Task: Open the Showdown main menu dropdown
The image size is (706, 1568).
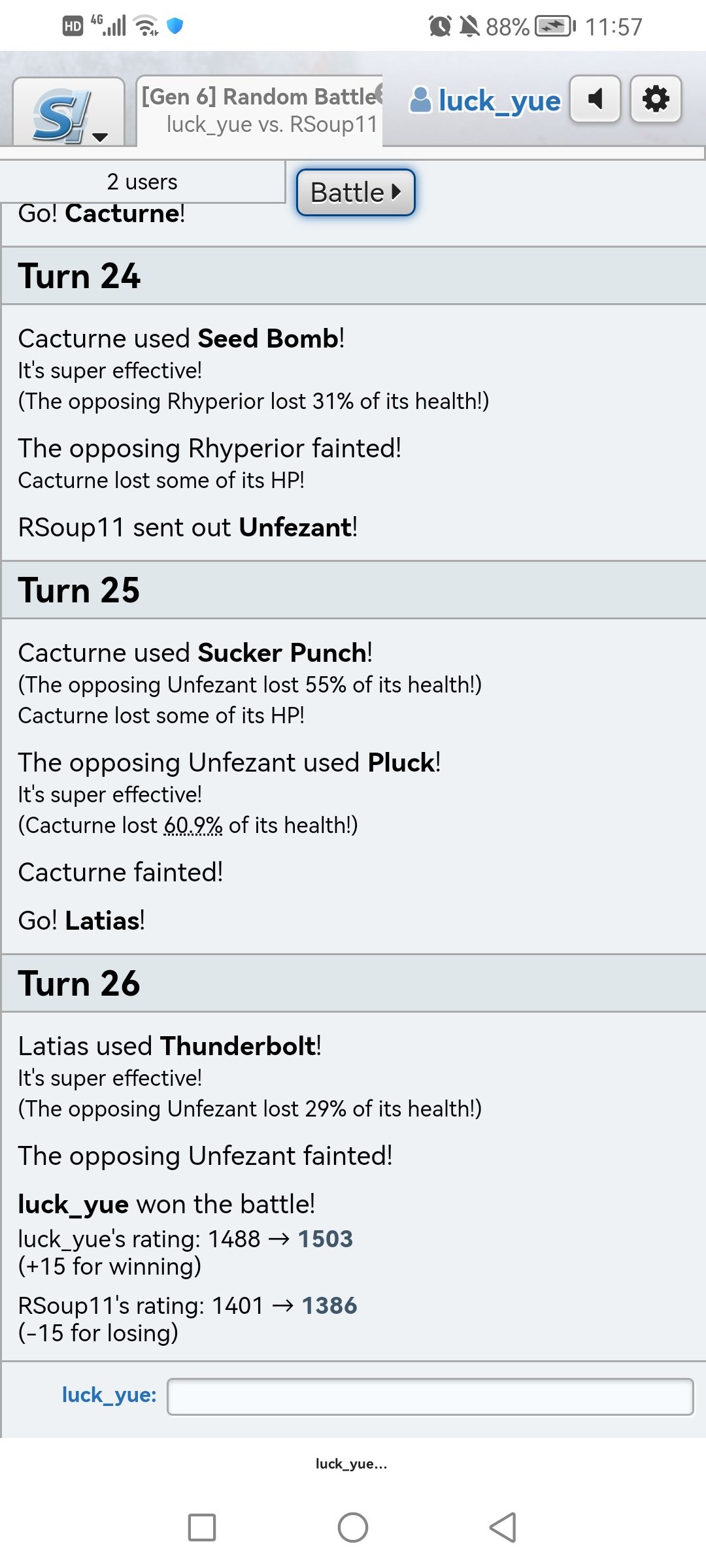Action: click(69, 112)
